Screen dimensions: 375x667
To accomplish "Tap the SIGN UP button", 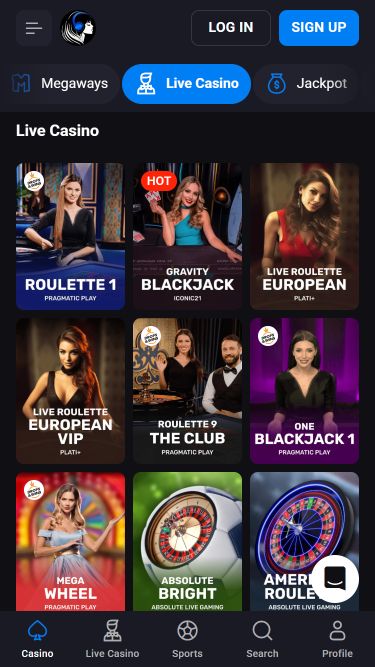I will tap(319, 28).
